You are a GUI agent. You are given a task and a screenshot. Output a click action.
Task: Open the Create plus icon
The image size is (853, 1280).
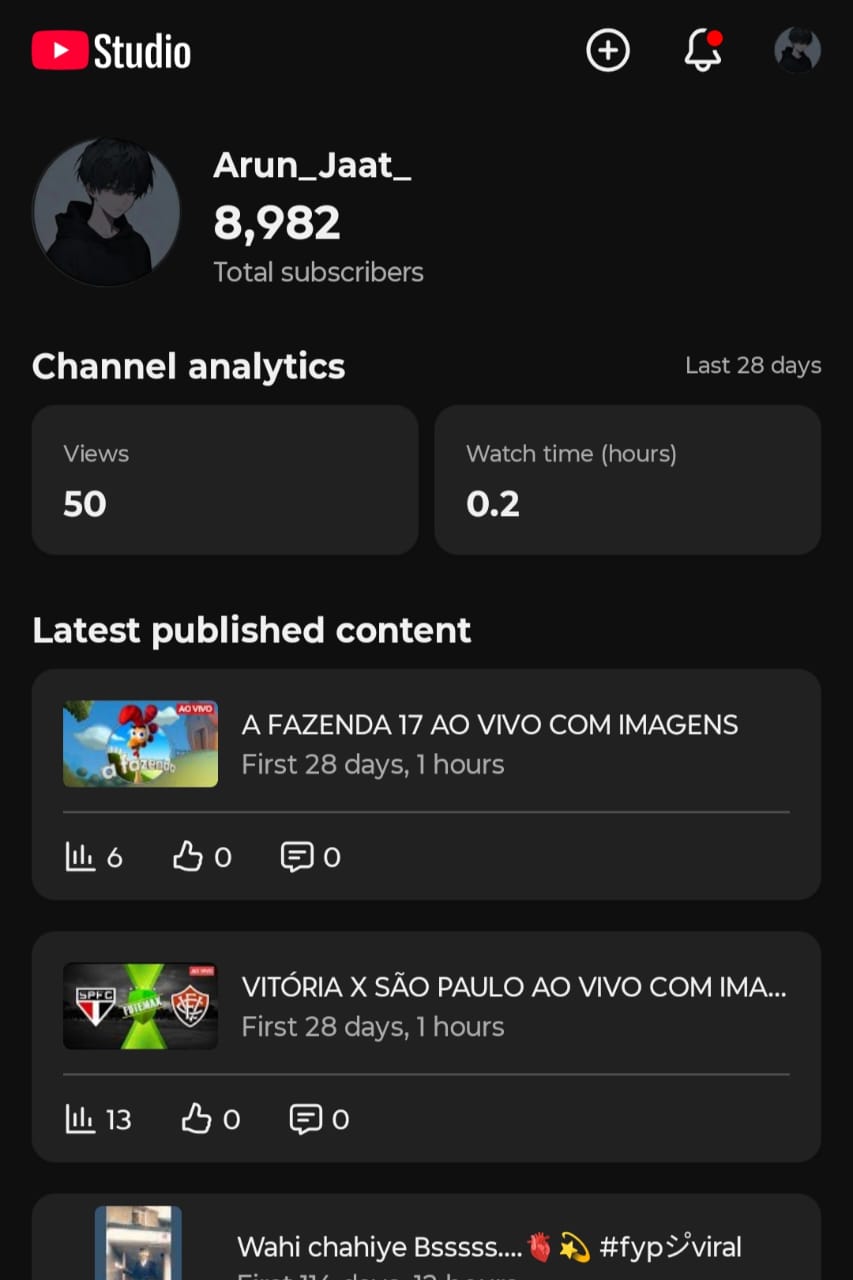607,49
